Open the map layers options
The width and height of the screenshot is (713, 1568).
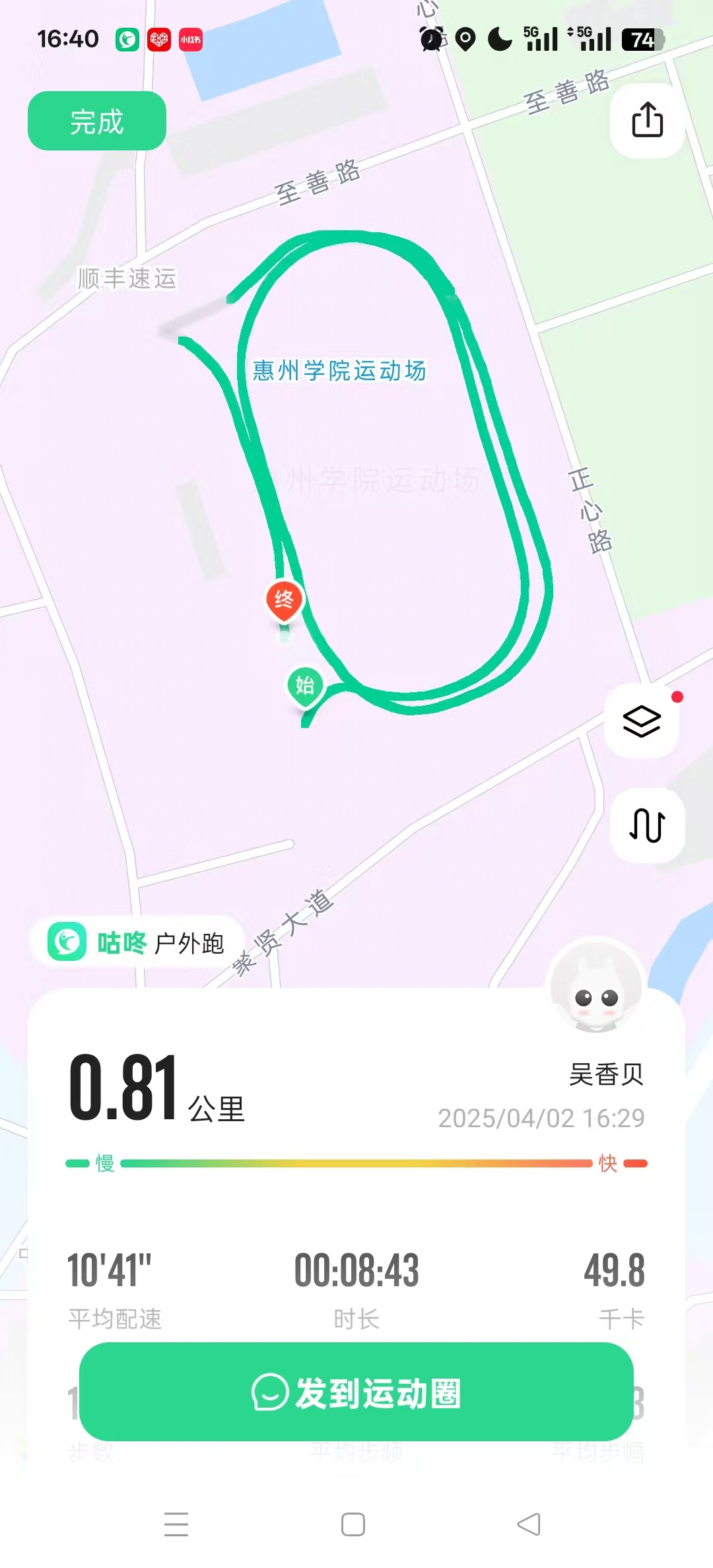point(642,721)
